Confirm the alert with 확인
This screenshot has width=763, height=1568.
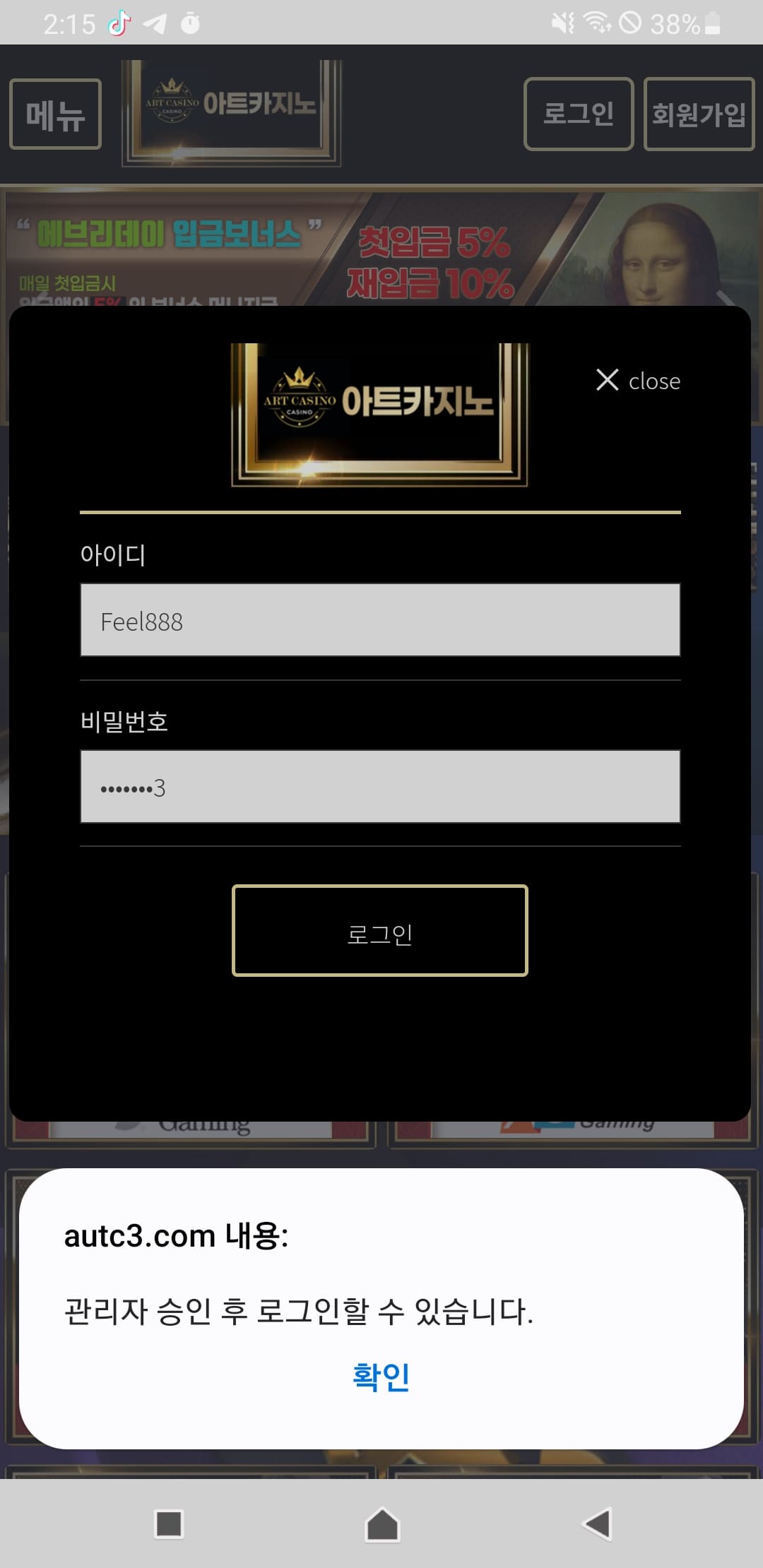pos(381,1377)
